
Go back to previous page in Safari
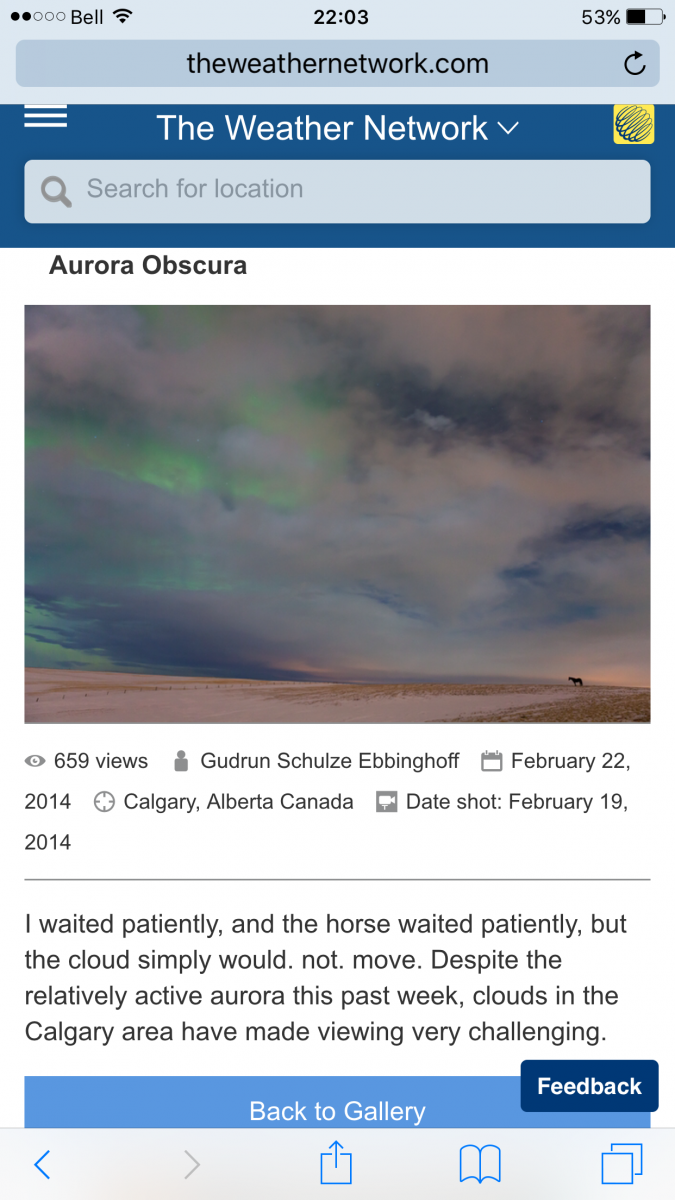click(42, 1164)
